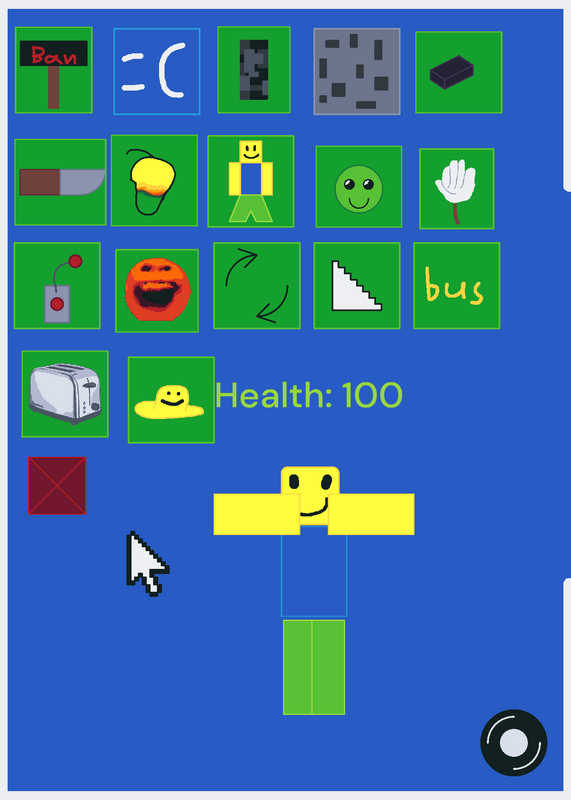Choose the toaster item

(65, 394)
